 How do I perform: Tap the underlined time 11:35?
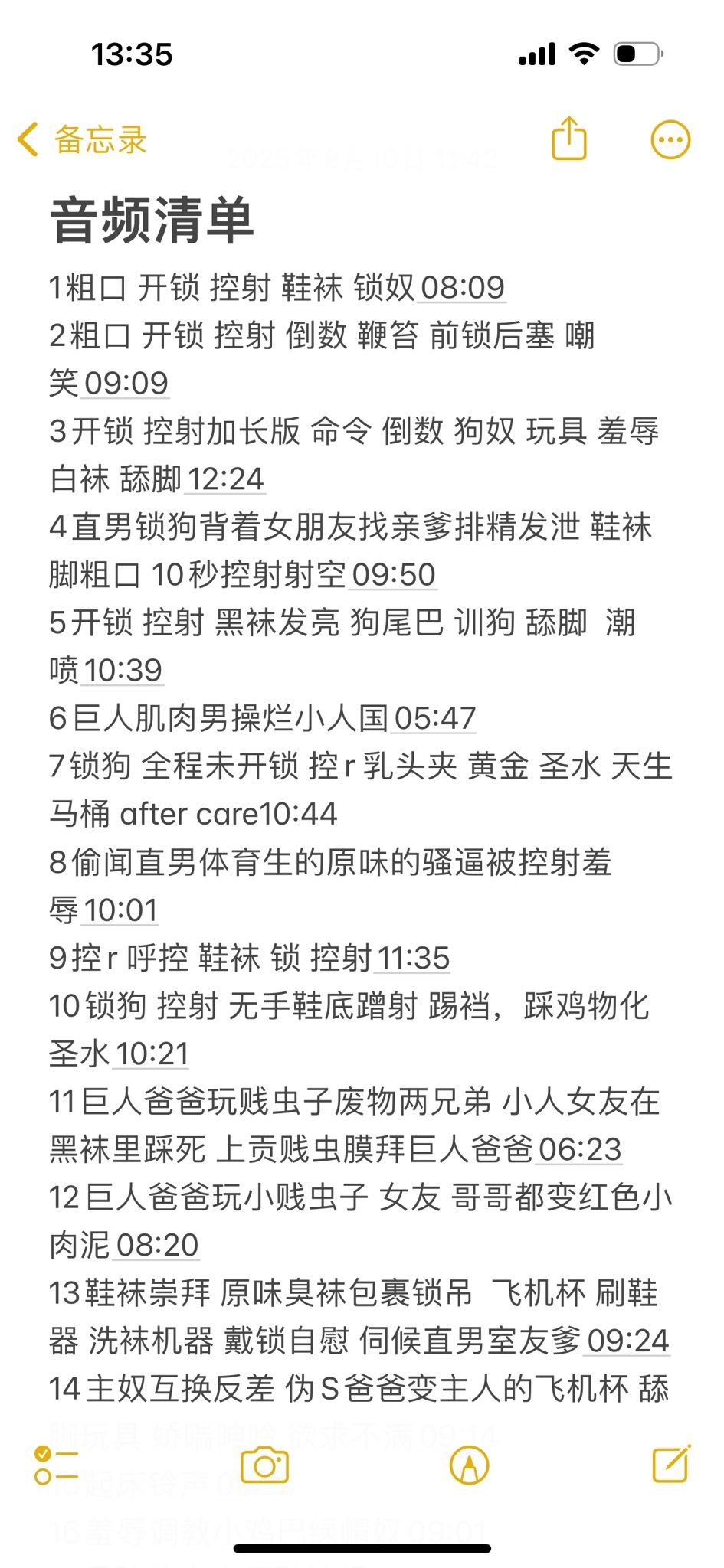coord(413,958)
